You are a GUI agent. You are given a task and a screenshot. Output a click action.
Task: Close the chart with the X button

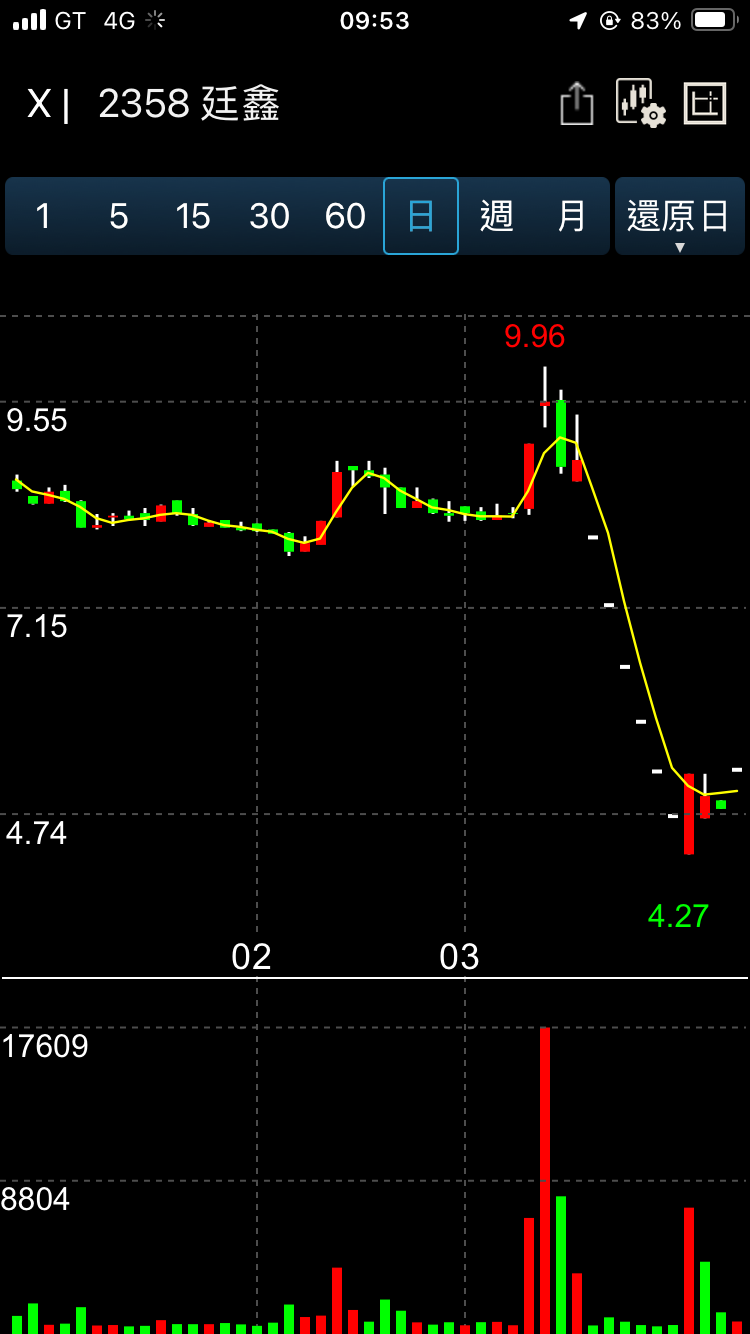(38, 104)
